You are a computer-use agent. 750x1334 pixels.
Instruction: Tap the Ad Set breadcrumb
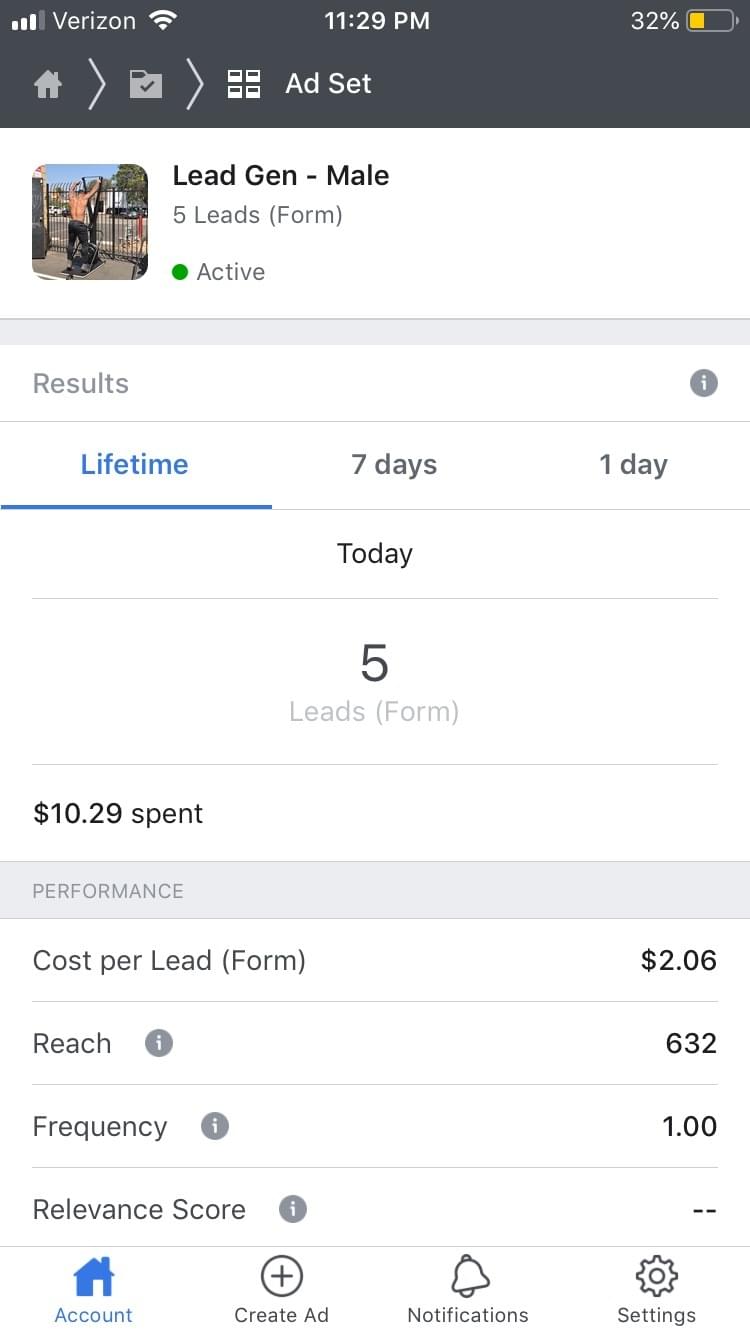pyautogui.click(x=299, y=84)
